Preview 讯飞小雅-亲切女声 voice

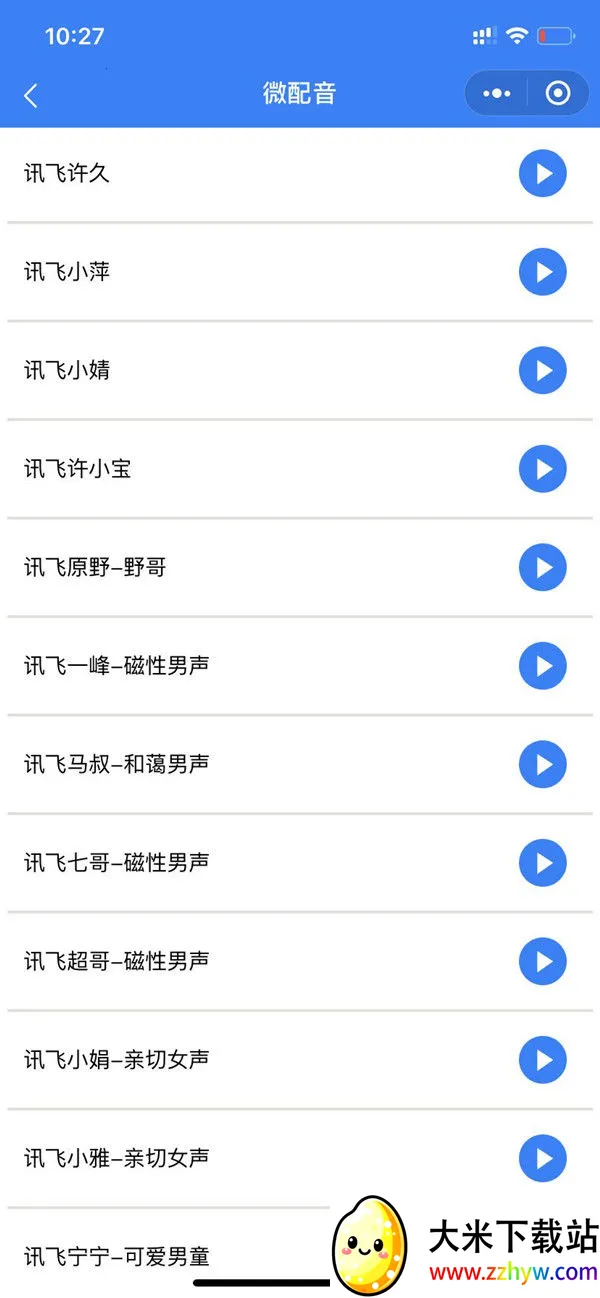click(542, 1159)
